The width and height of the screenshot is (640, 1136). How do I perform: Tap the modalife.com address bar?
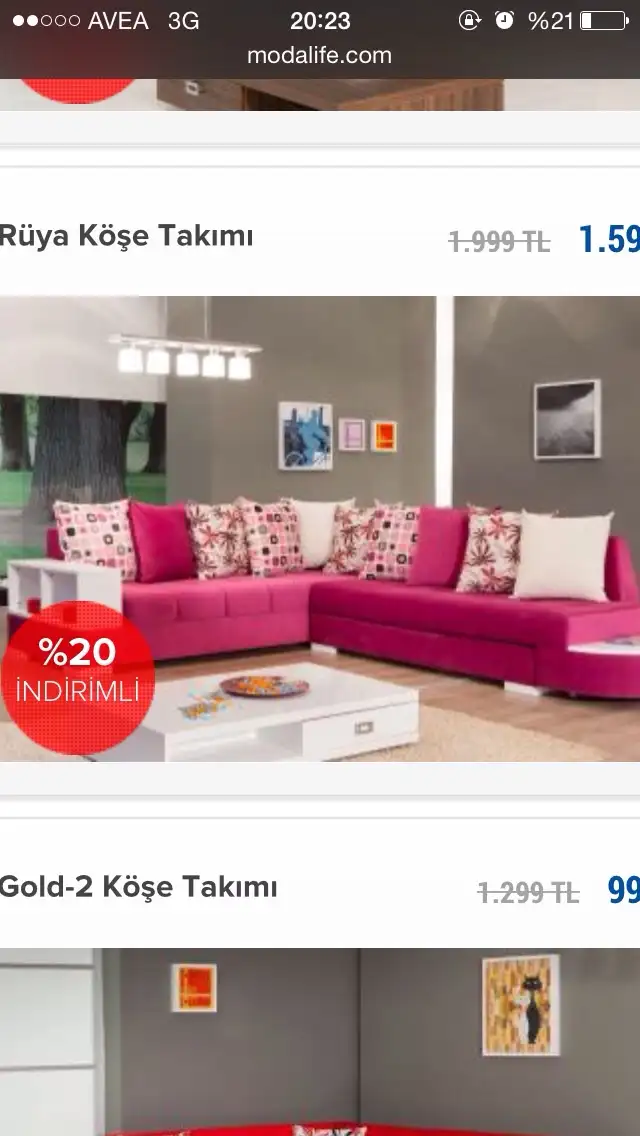pyautogui.click(x=320, y=56)
